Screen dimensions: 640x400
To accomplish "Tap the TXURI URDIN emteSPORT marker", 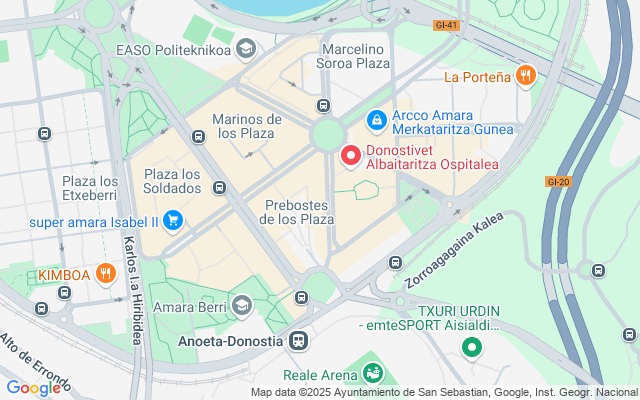I will pos(472,348).
